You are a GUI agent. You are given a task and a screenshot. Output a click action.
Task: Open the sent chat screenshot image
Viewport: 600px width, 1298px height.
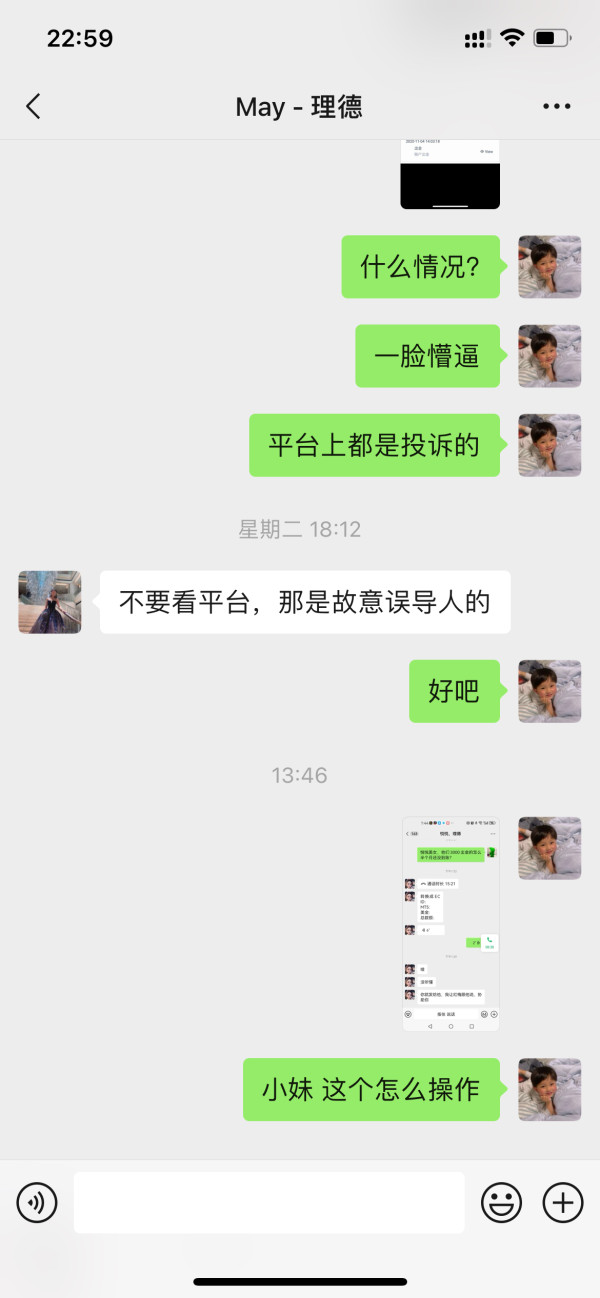(x=450, y=923)
